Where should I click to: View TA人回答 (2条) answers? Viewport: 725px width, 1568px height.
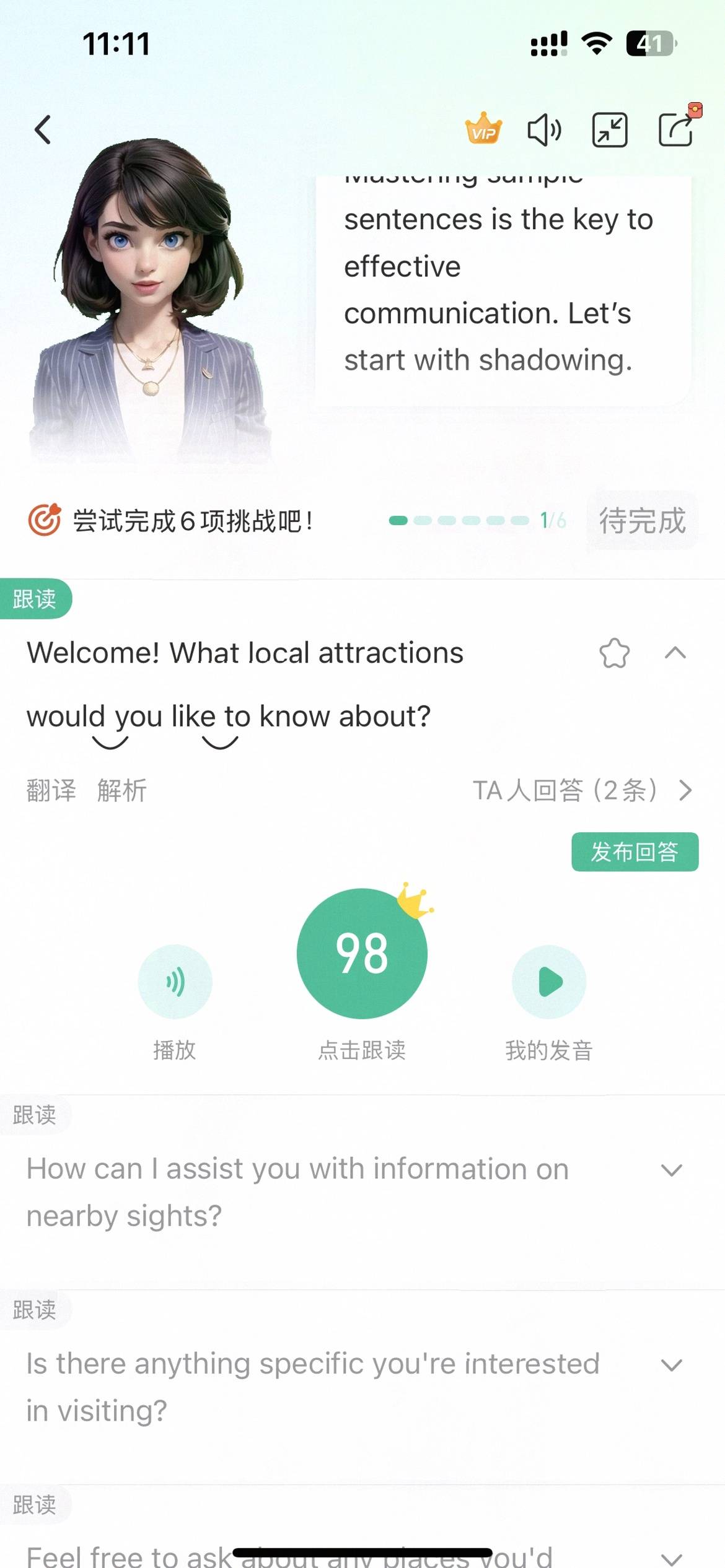581,790
